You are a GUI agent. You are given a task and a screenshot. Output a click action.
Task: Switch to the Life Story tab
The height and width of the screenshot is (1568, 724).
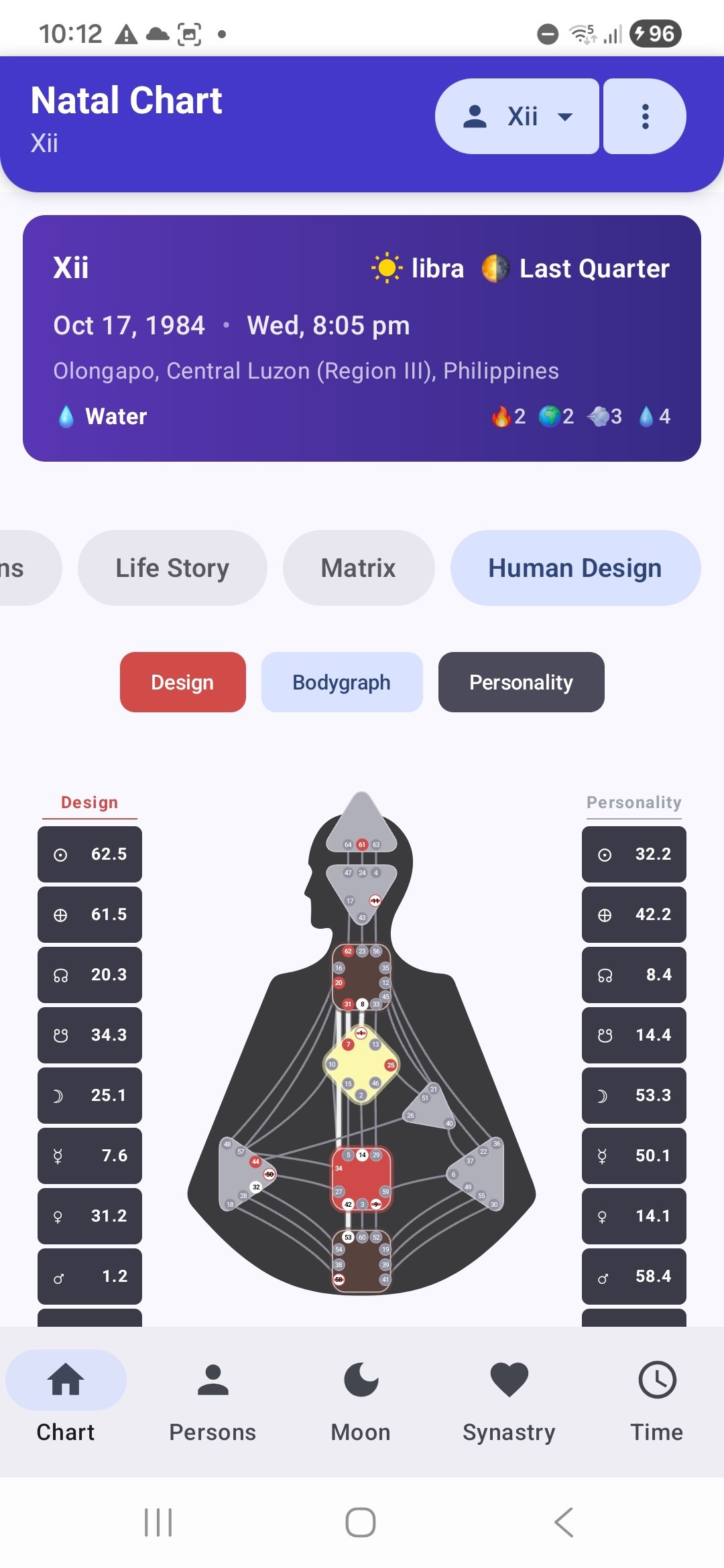pos(172,568)
